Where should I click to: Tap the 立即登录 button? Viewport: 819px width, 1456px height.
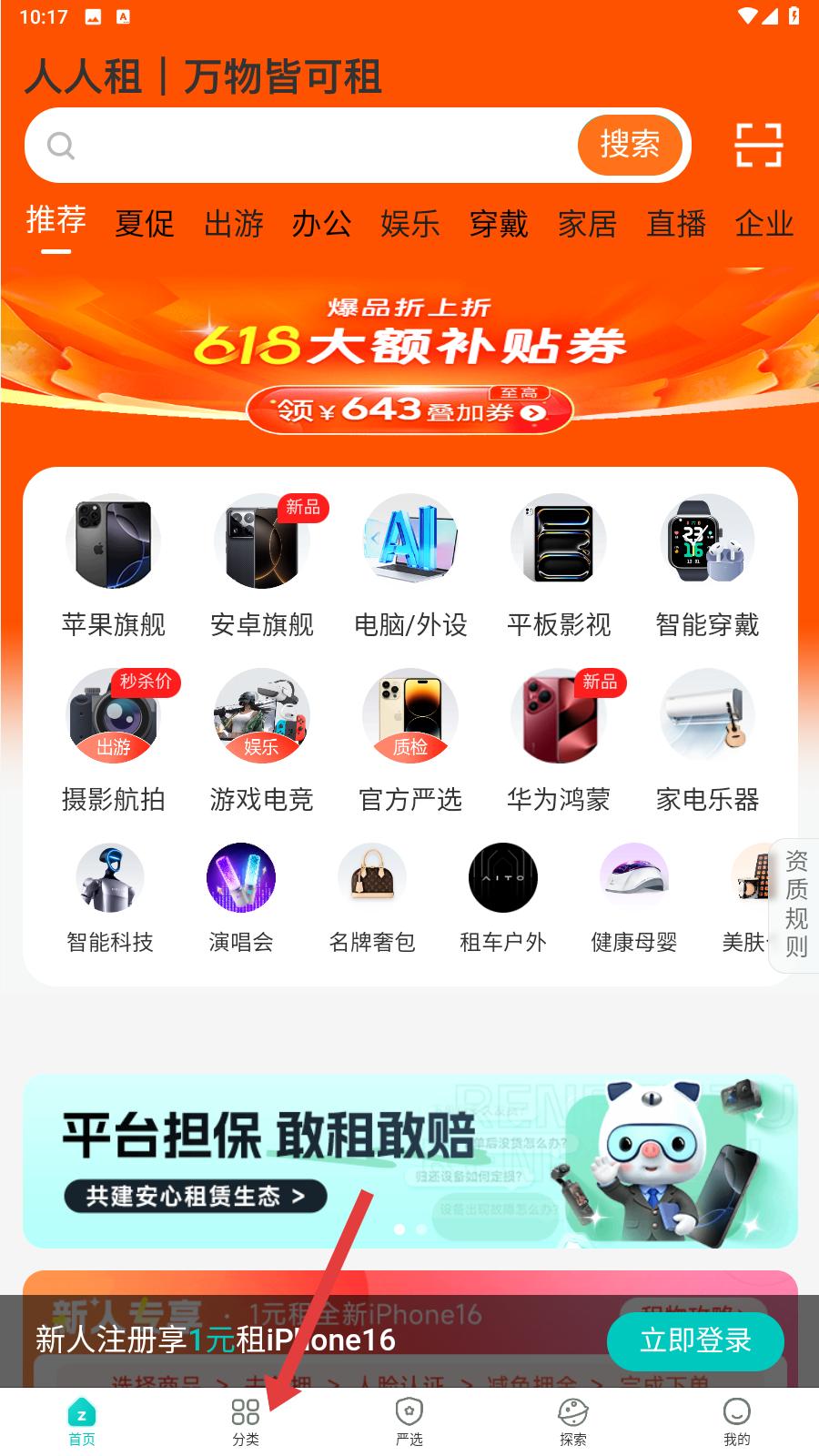click(695, 1340)
